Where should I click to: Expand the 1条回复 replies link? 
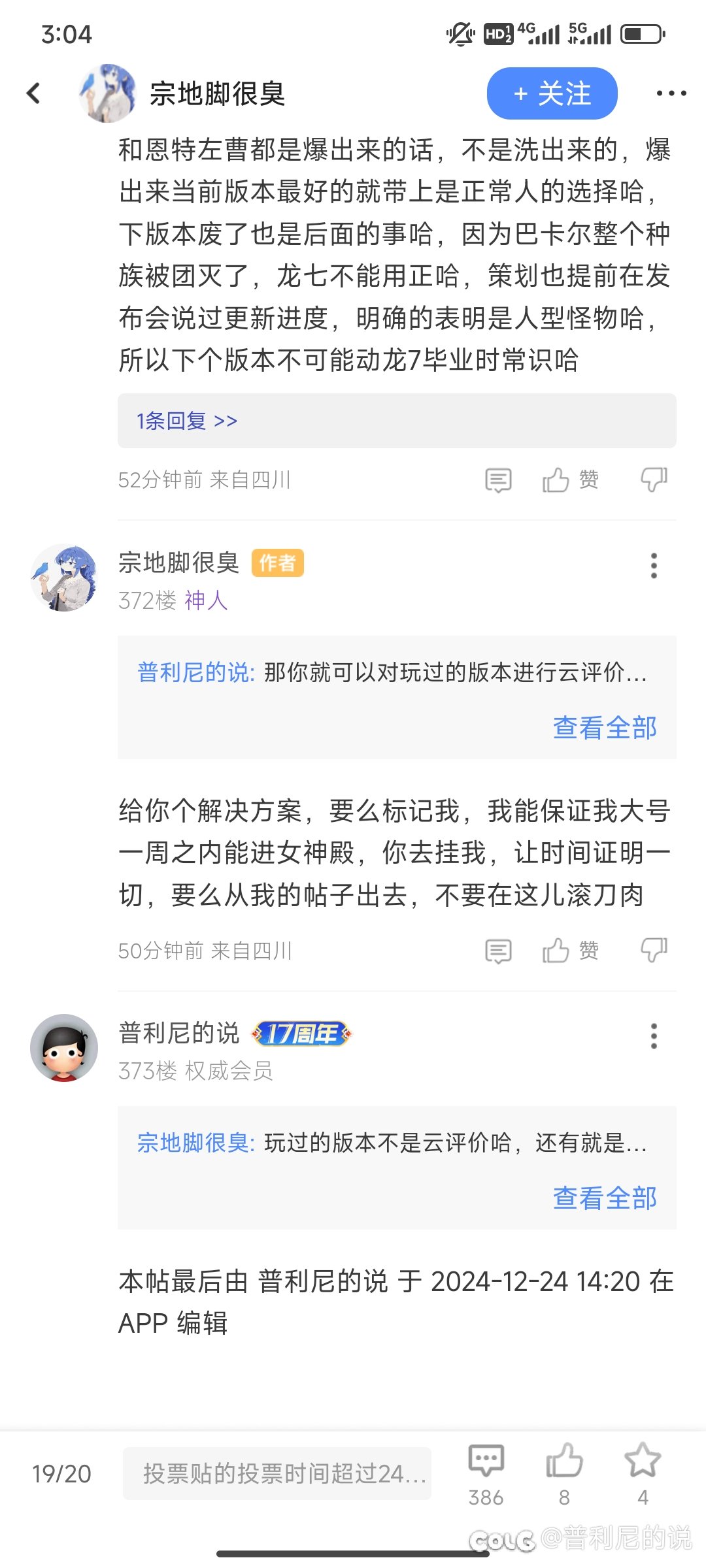pyautogui.click(x=187, y=421)
